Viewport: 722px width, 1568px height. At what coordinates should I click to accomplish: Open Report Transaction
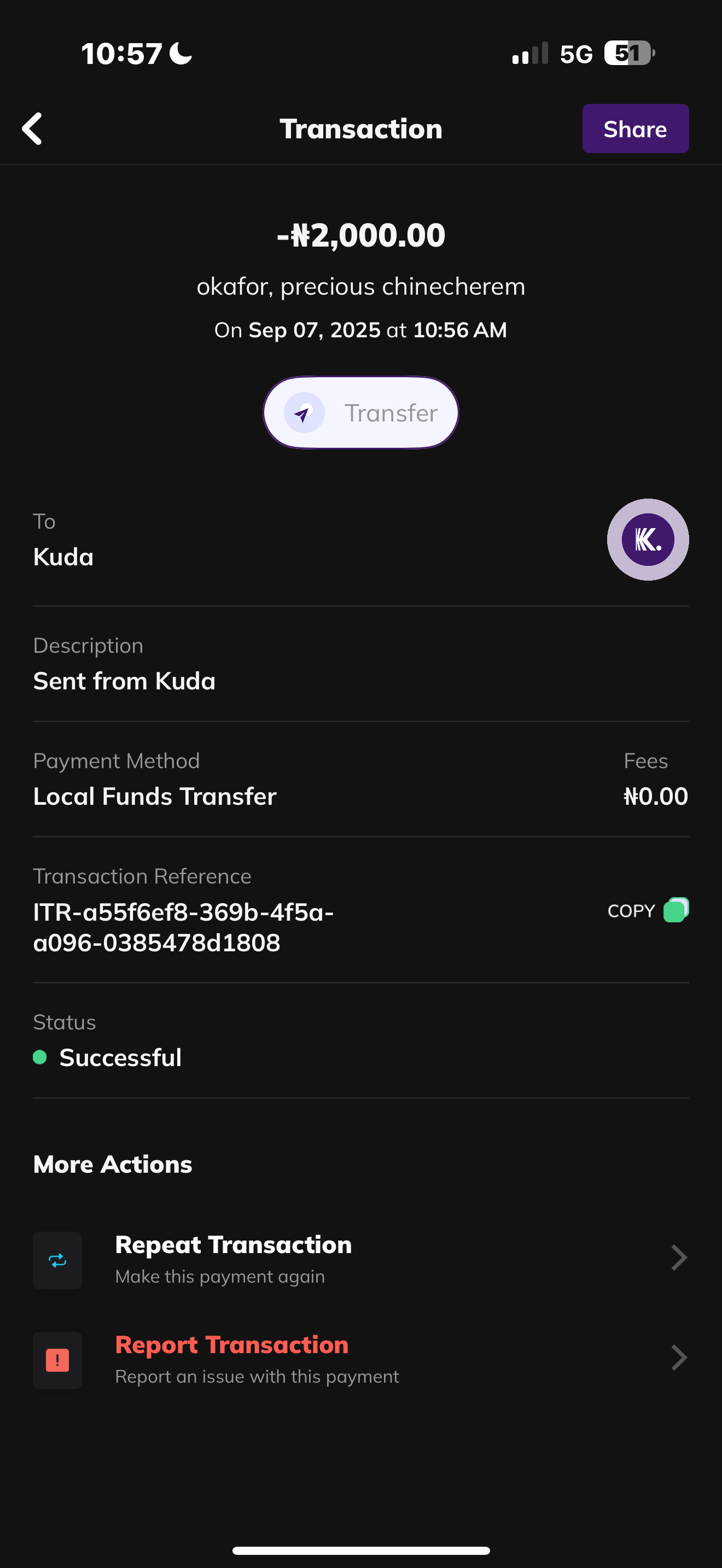(360, 1359)
